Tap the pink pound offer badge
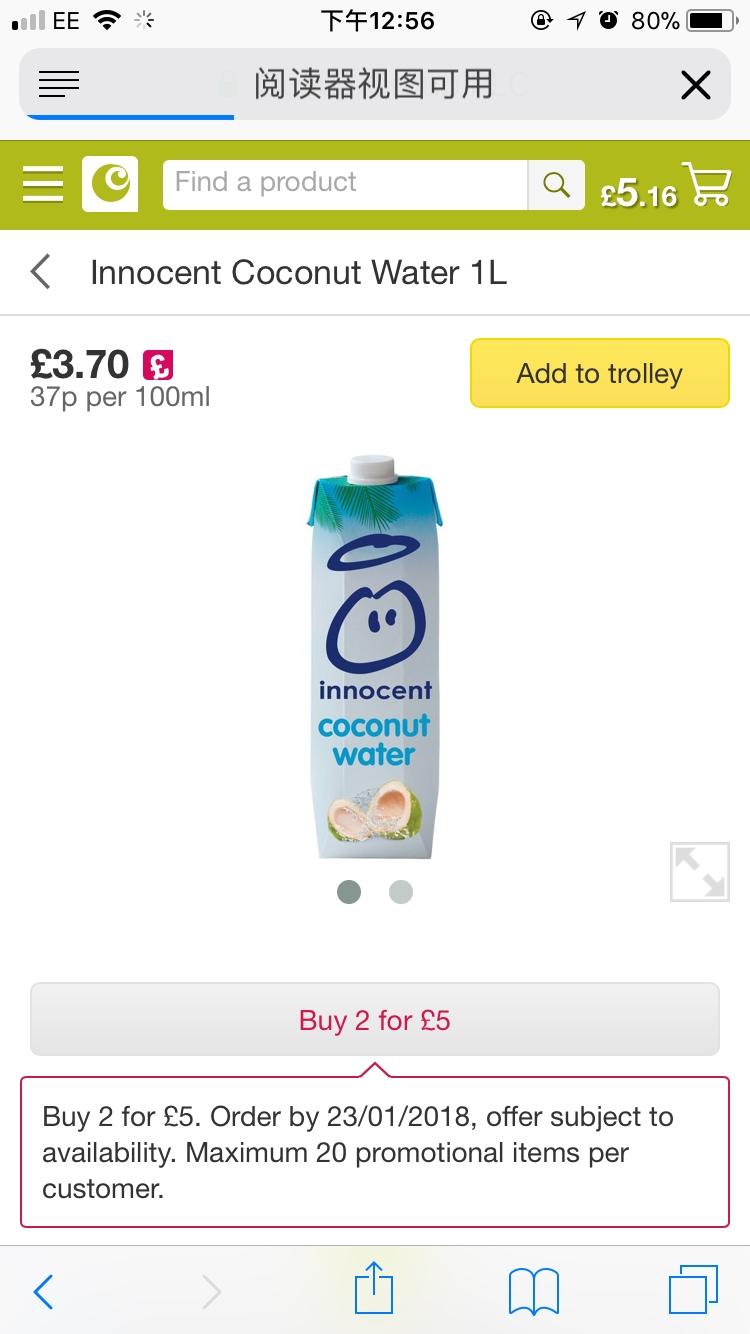 158,365
